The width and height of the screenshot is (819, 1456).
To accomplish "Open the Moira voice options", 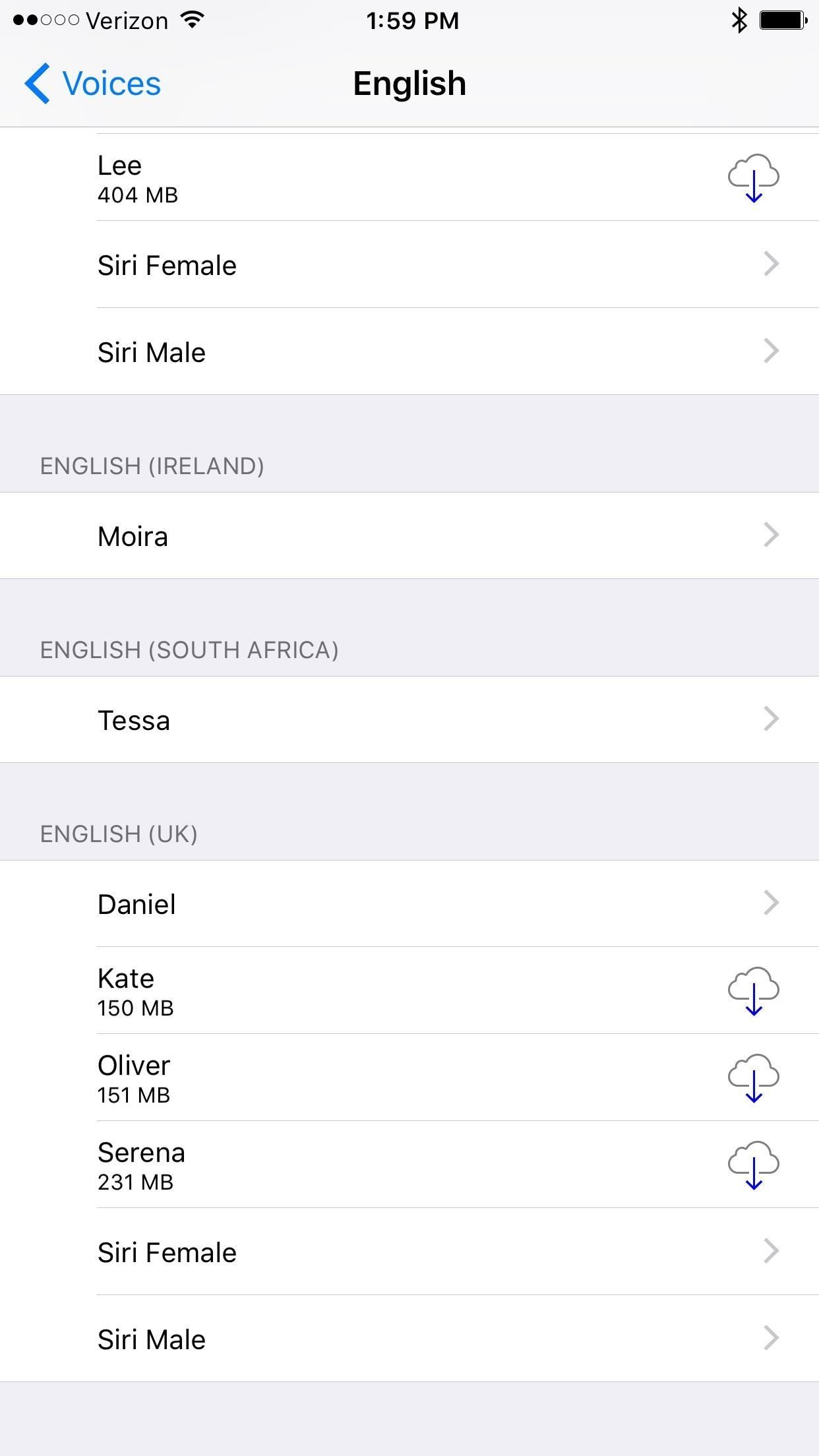I will (409, 535).
